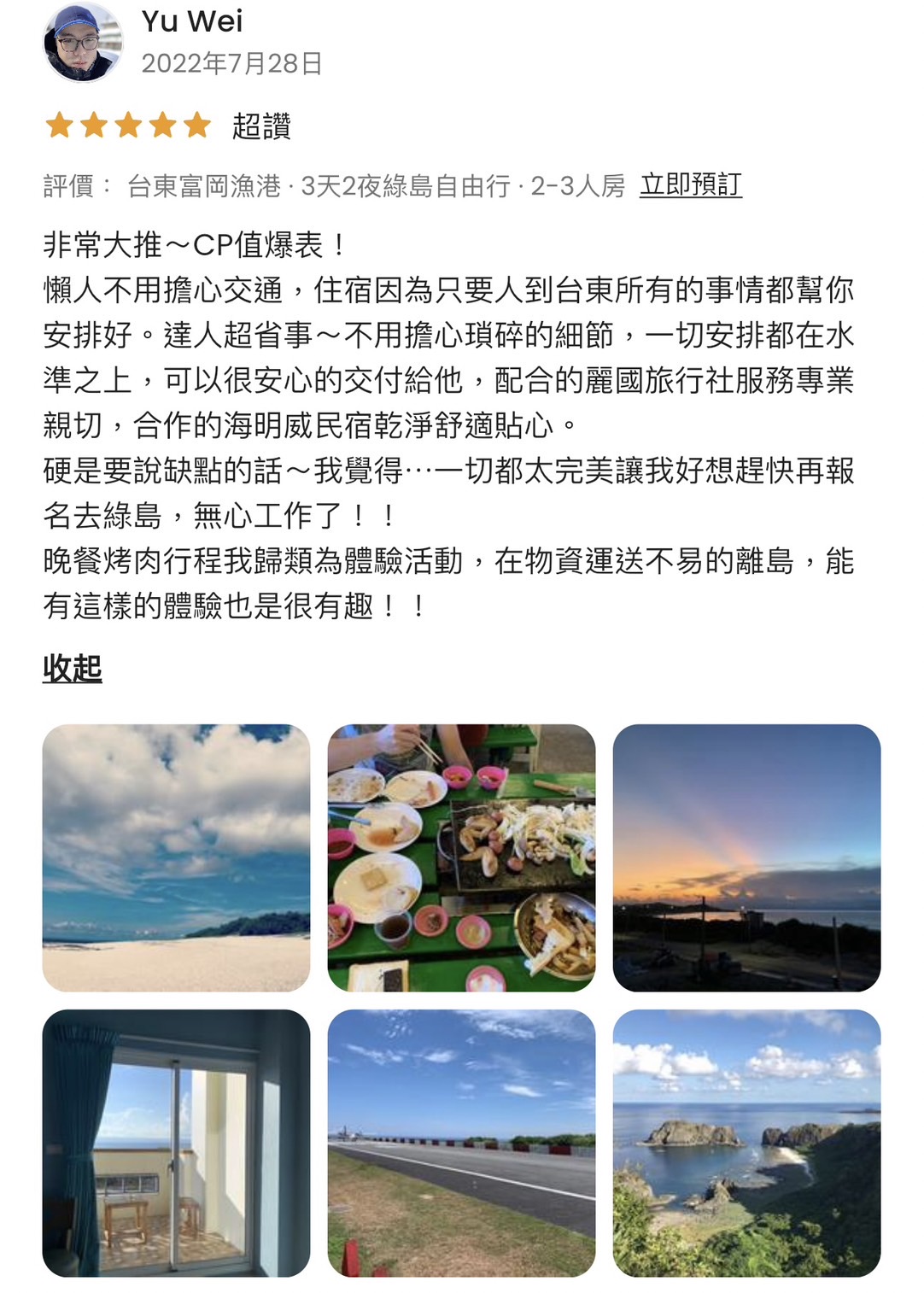Open the beach and clouds photo

pos(176,857)
